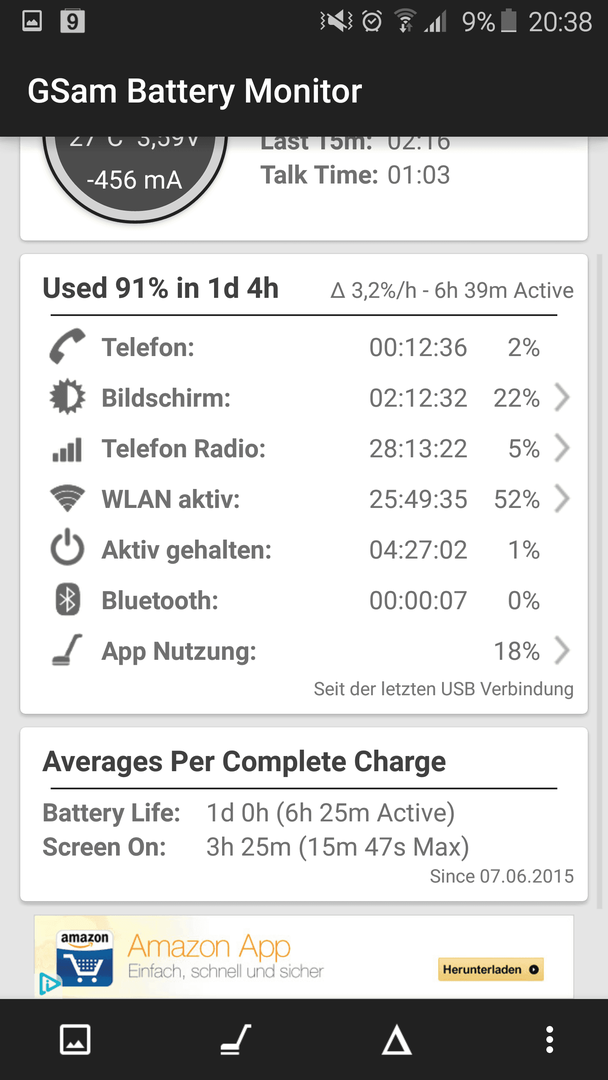Open Telefon Radio usage details

click(306, 449)
